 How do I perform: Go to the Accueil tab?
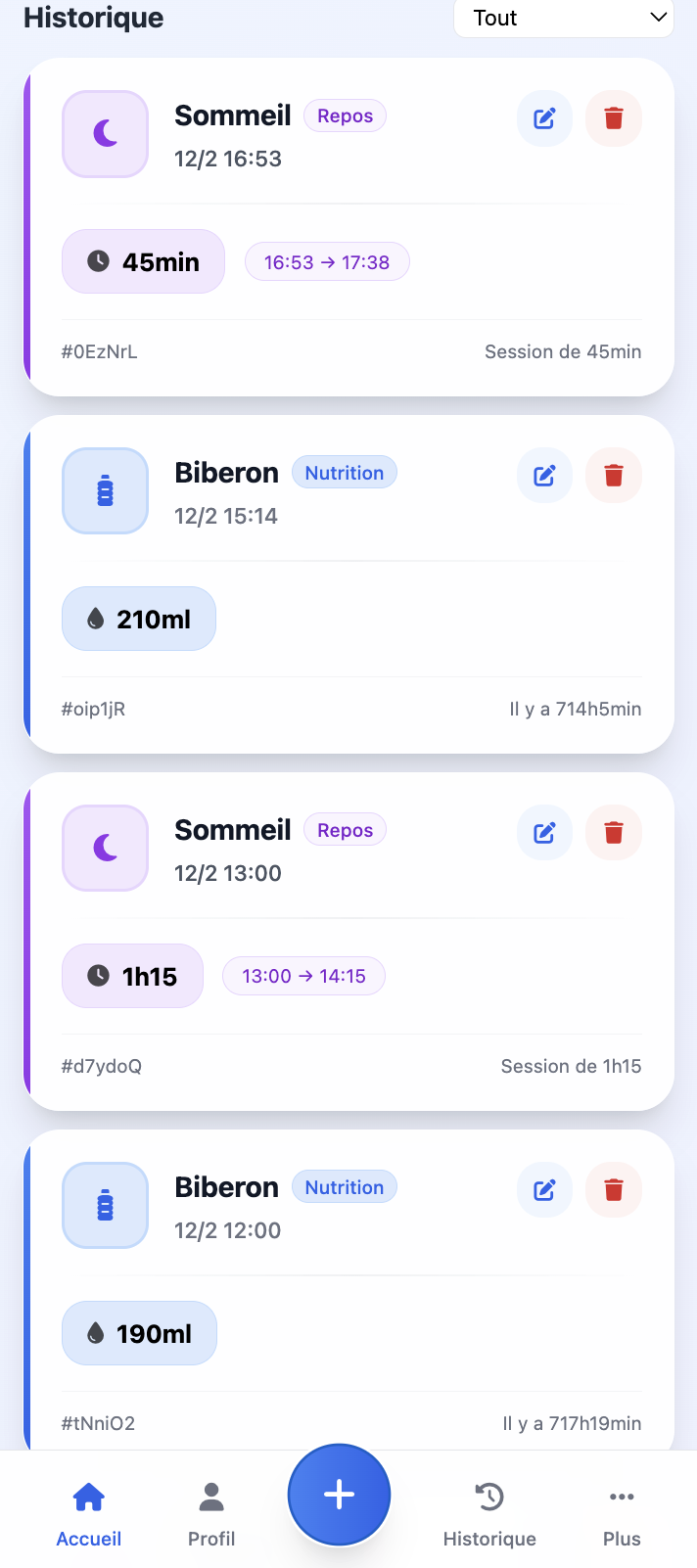coord(89,1512)
